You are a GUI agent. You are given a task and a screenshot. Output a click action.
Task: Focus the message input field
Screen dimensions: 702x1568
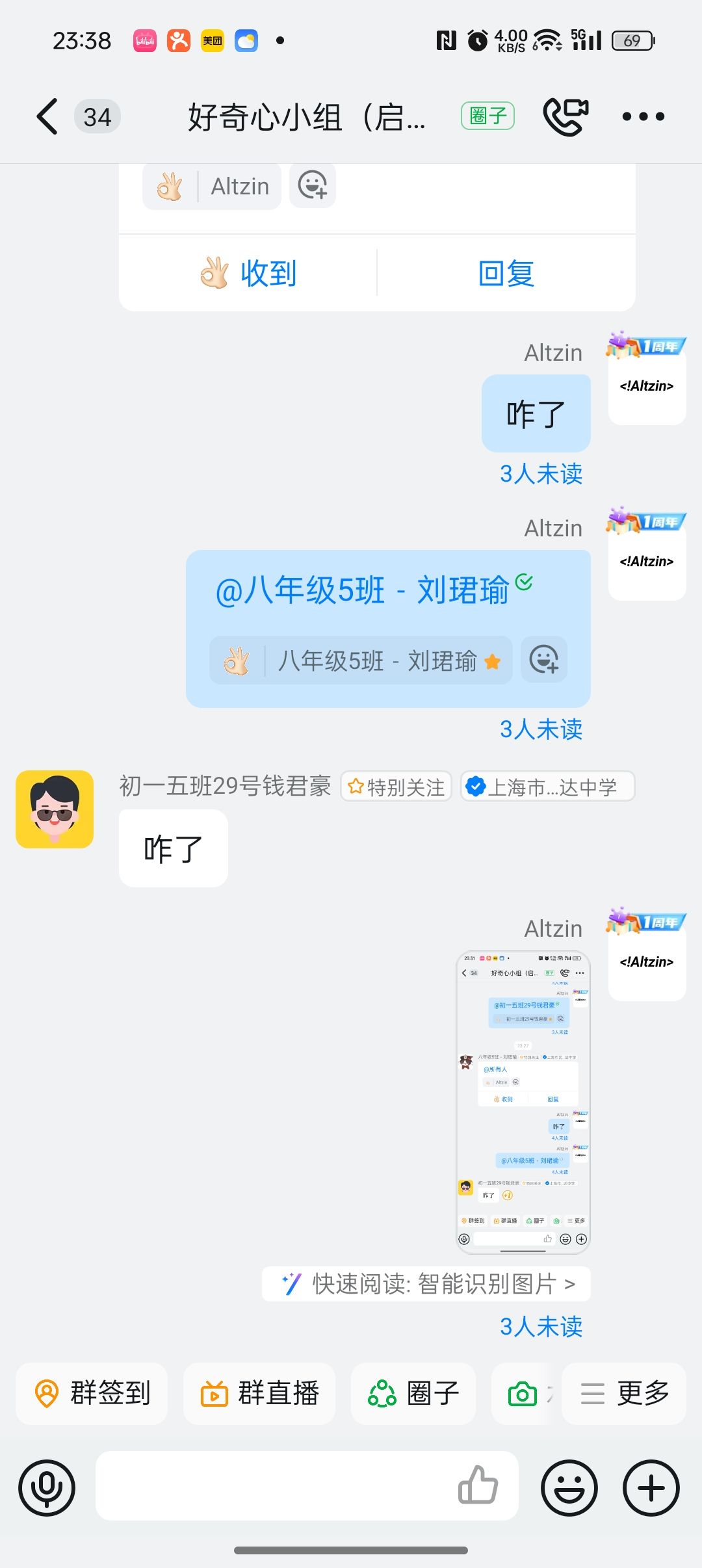[x=273, y=1486]
